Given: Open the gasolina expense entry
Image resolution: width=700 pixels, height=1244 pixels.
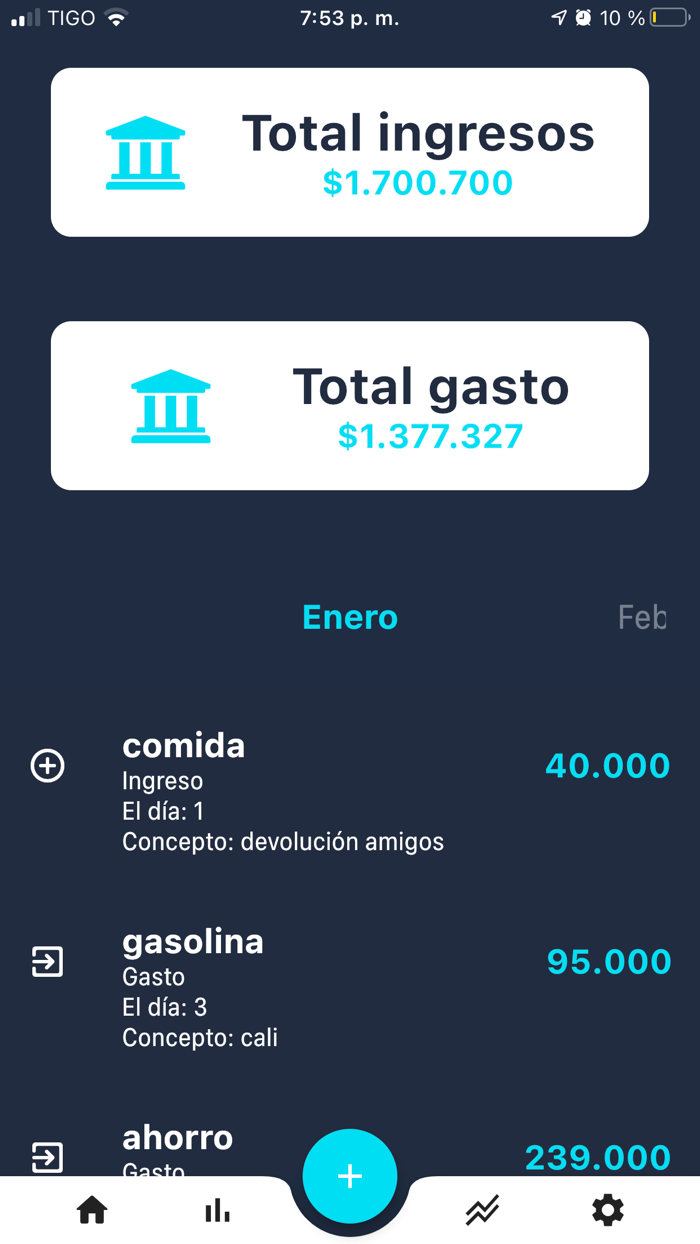Looking at the screenshot, I should [350, 987].
